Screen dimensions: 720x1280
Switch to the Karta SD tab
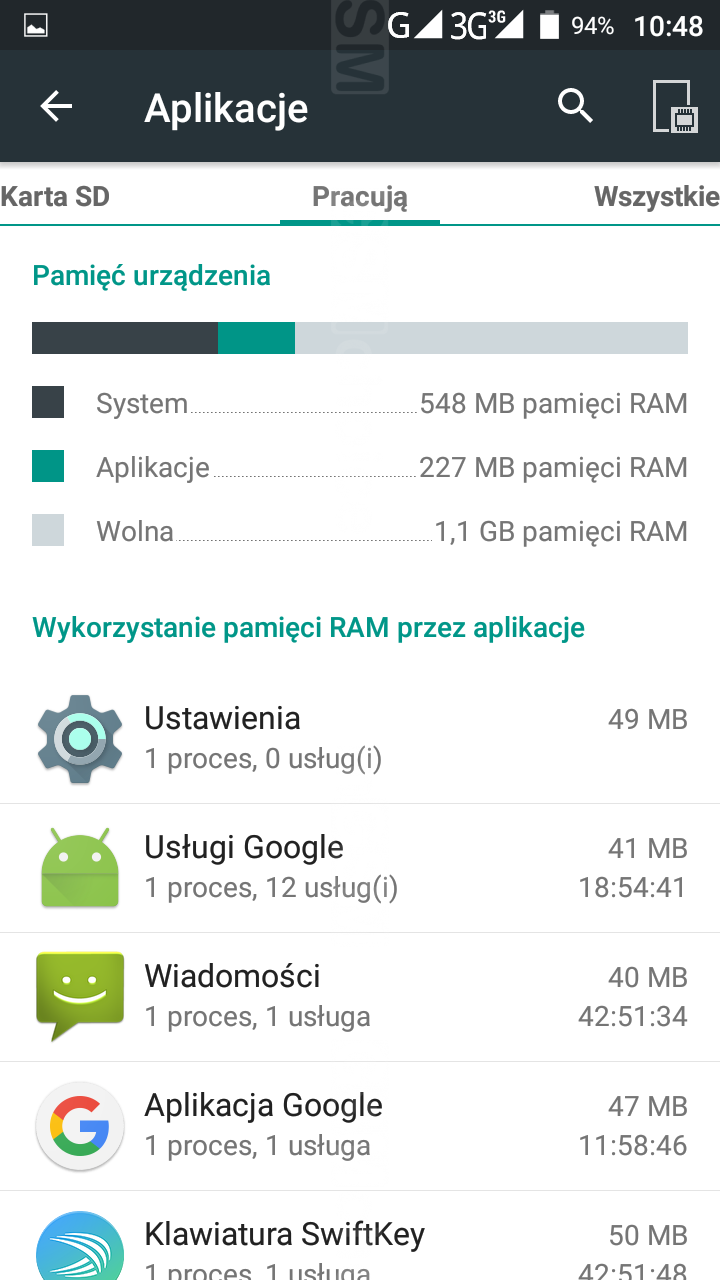(x=55, y=196)
